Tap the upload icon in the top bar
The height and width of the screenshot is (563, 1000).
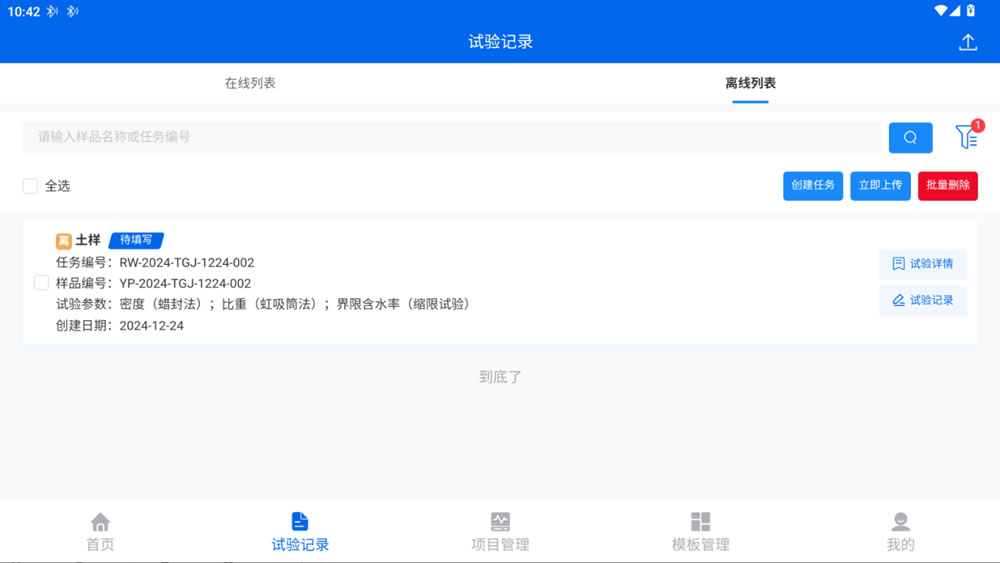(x=967, y=42)
